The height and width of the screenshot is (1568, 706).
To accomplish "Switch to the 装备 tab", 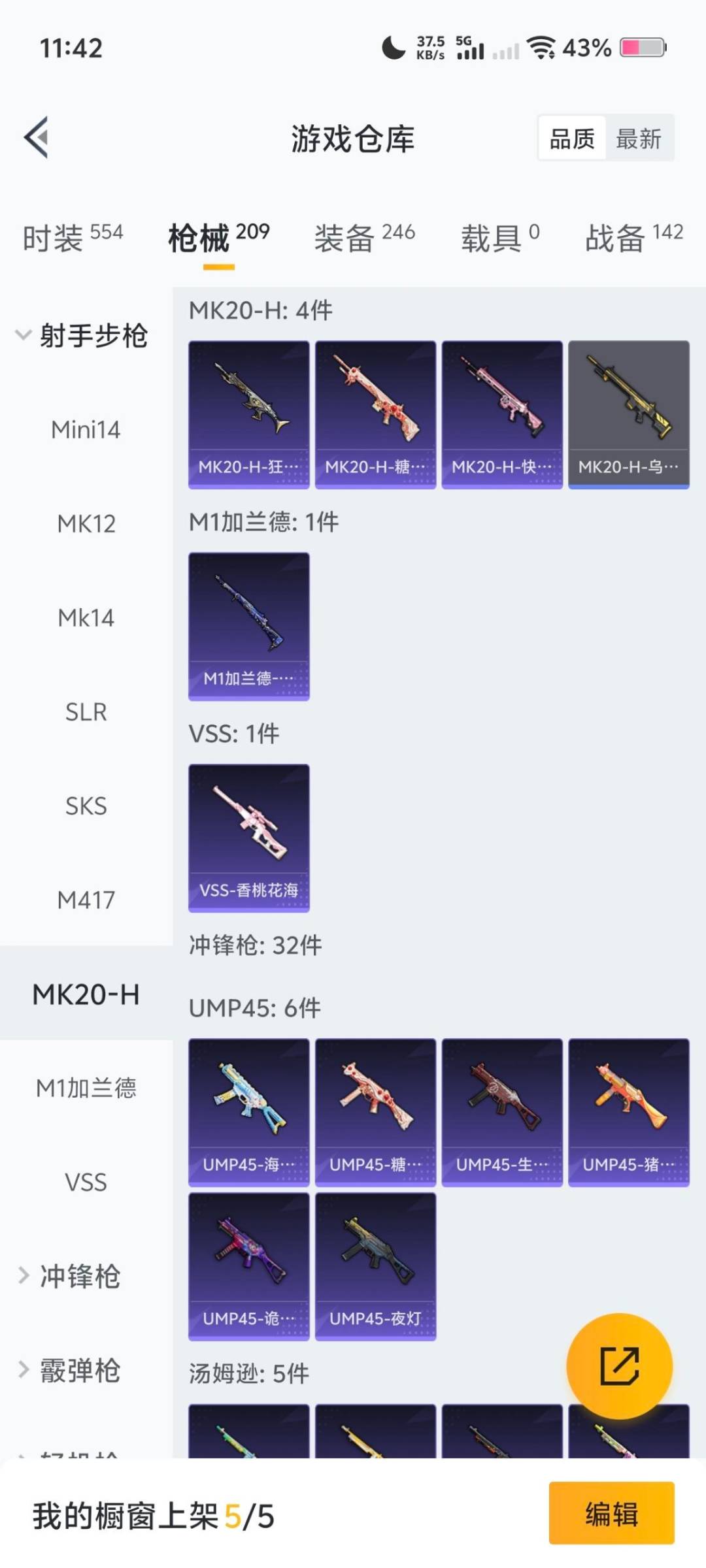I will tap(364, 237).
